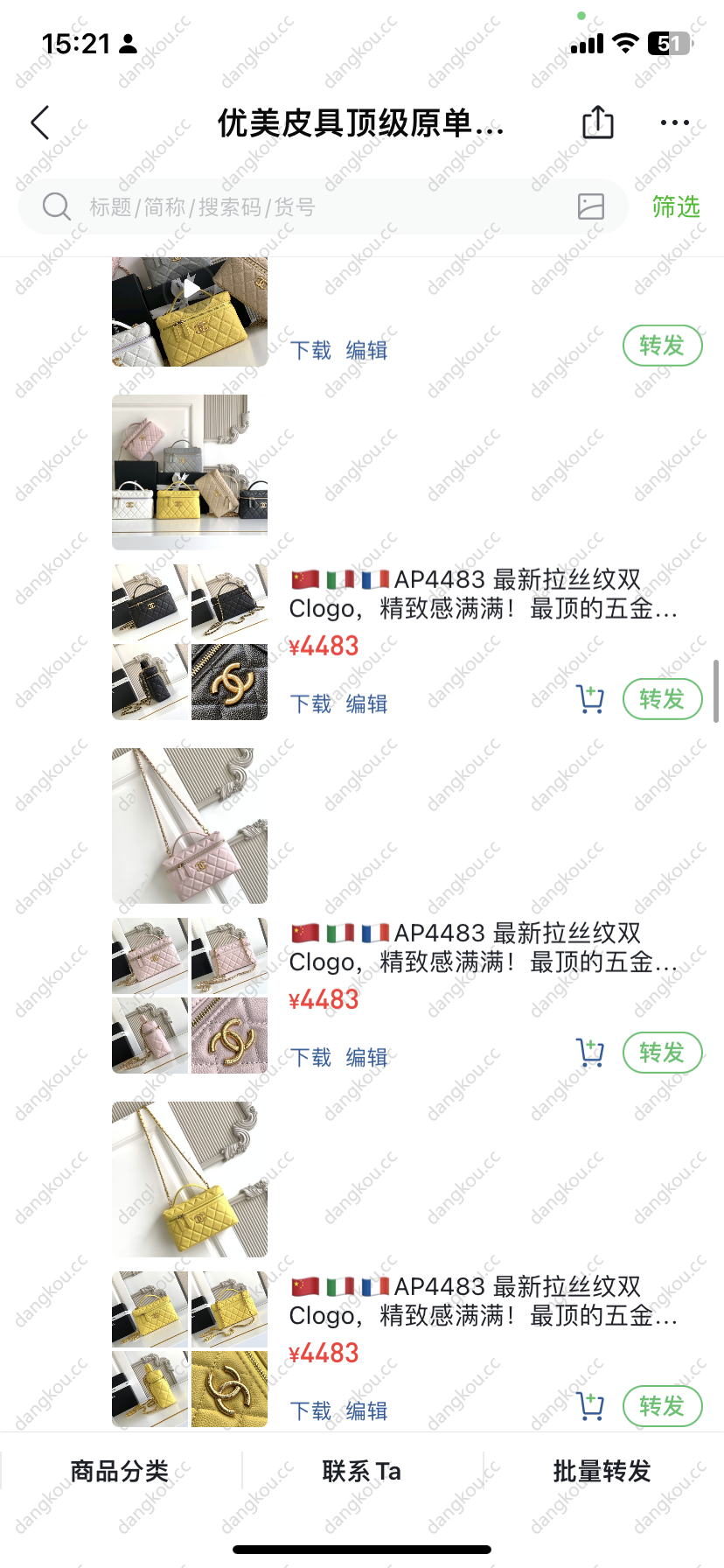
Task: Open the three-dot overflow menu
Action: pos(674,123)
